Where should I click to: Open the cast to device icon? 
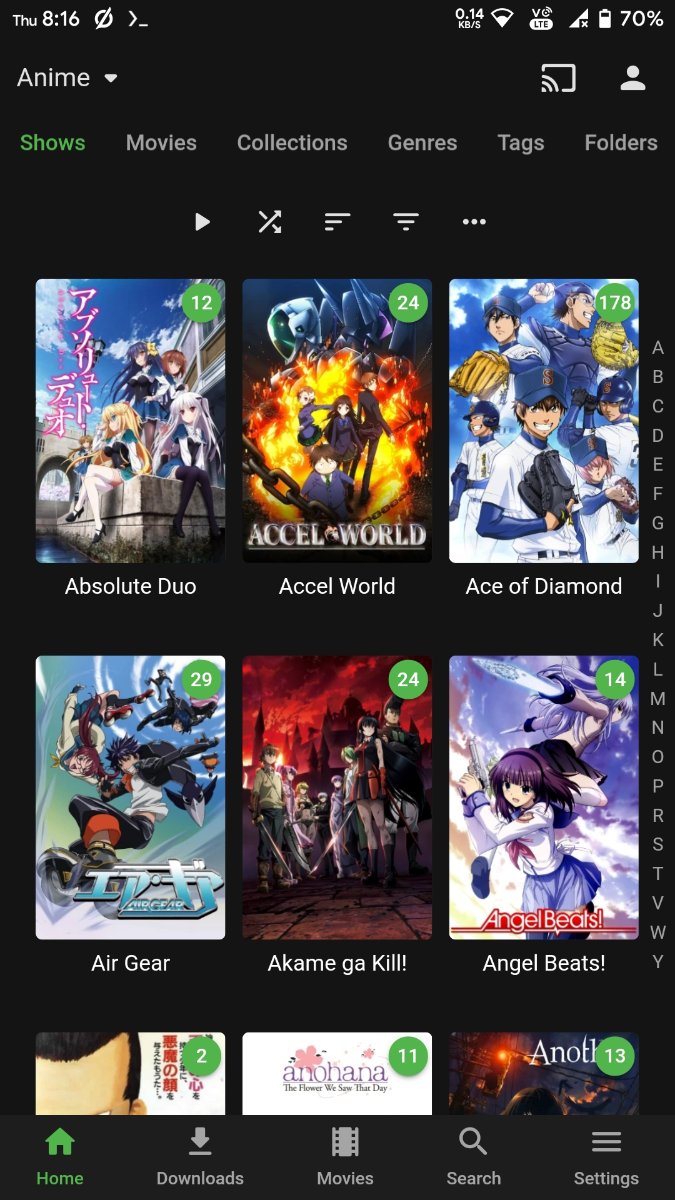coord(558,78)
